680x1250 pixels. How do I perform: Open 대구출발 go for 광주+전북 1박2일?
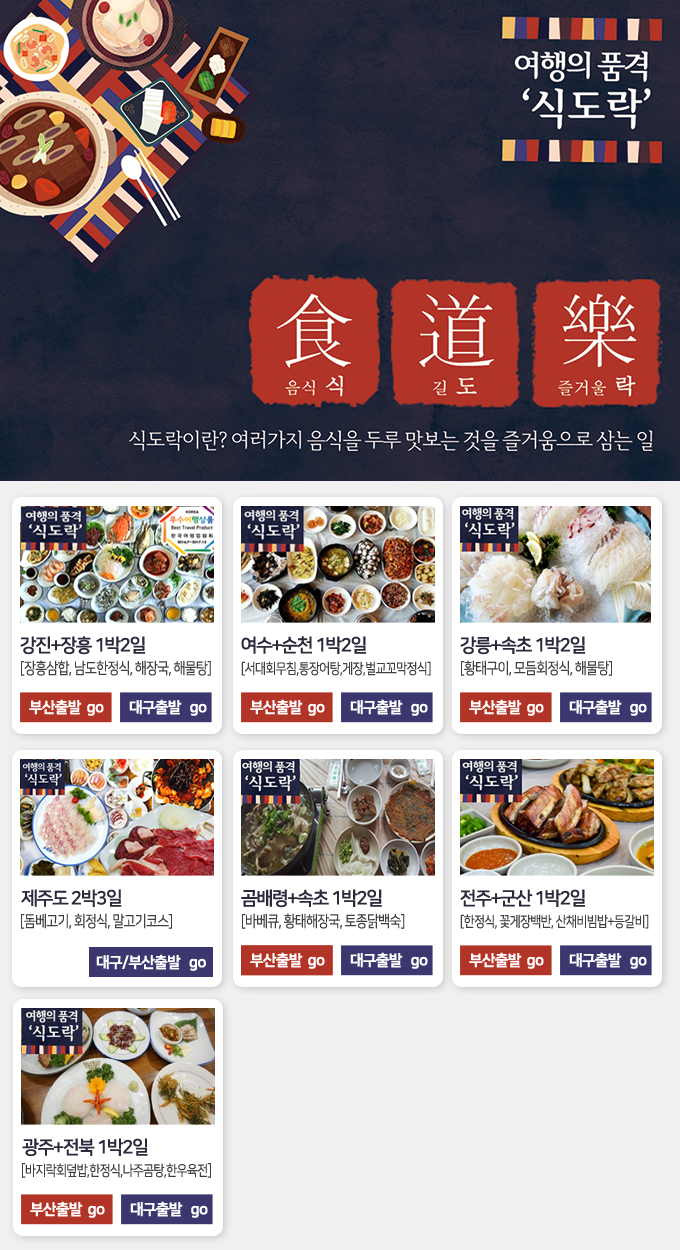point(167,1209)
